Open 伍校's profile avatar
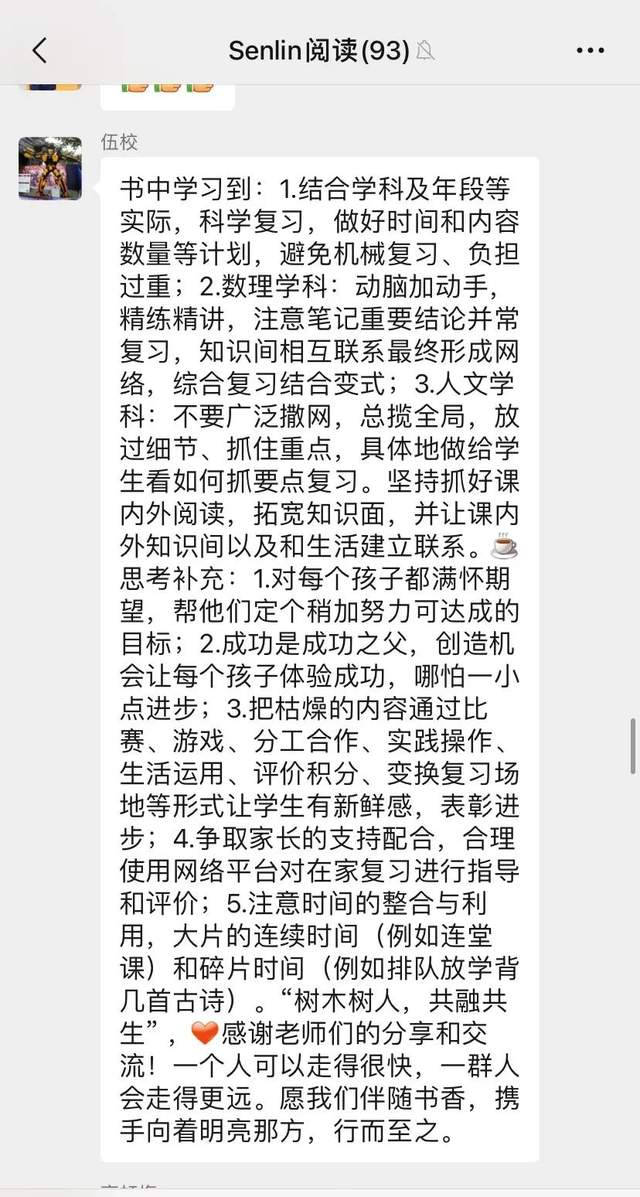 pyautogui.click(x=50, y=168)
